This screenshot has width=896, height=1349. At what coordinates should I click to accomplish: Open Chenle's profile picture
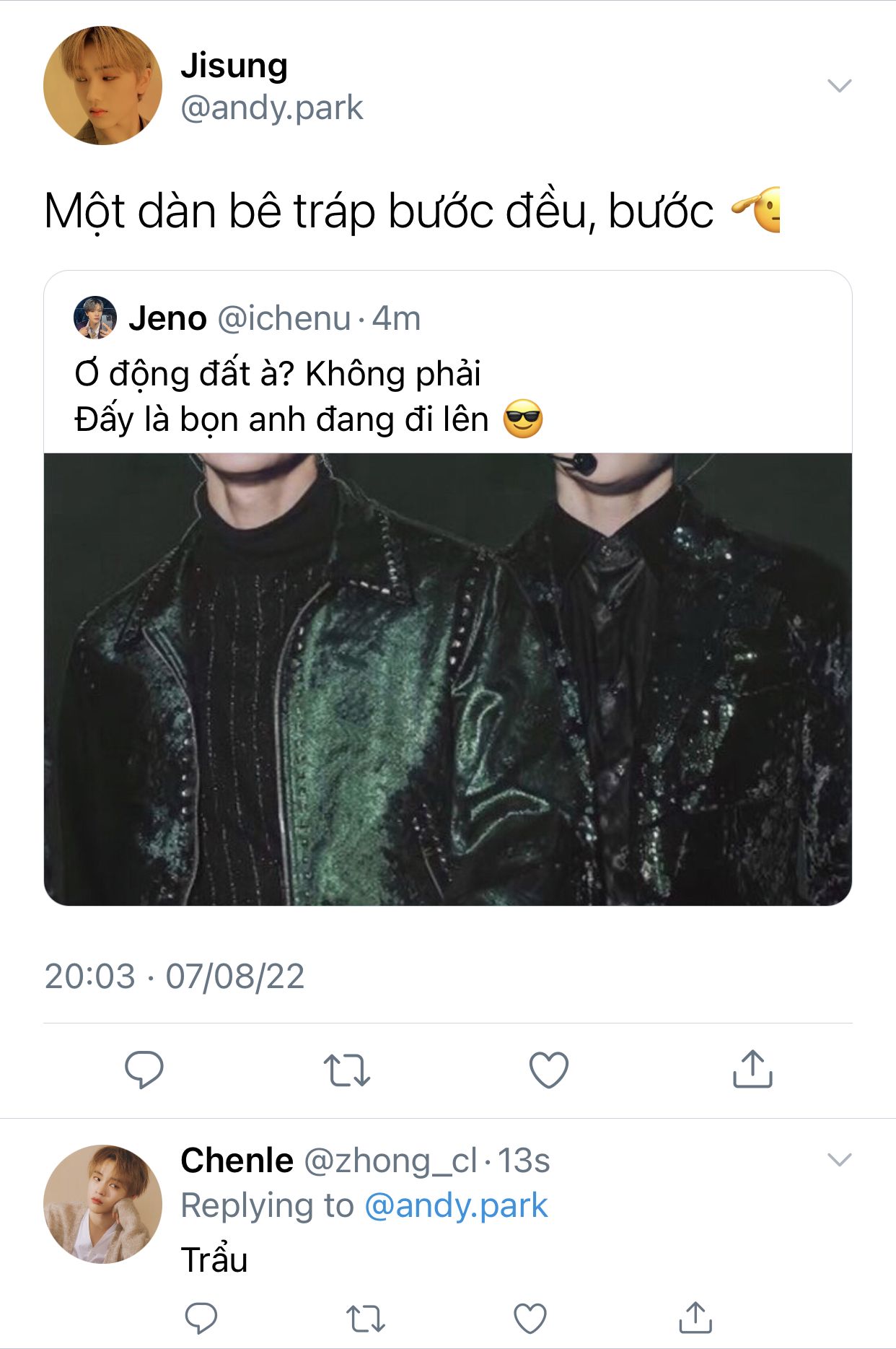coord(102,1203)
